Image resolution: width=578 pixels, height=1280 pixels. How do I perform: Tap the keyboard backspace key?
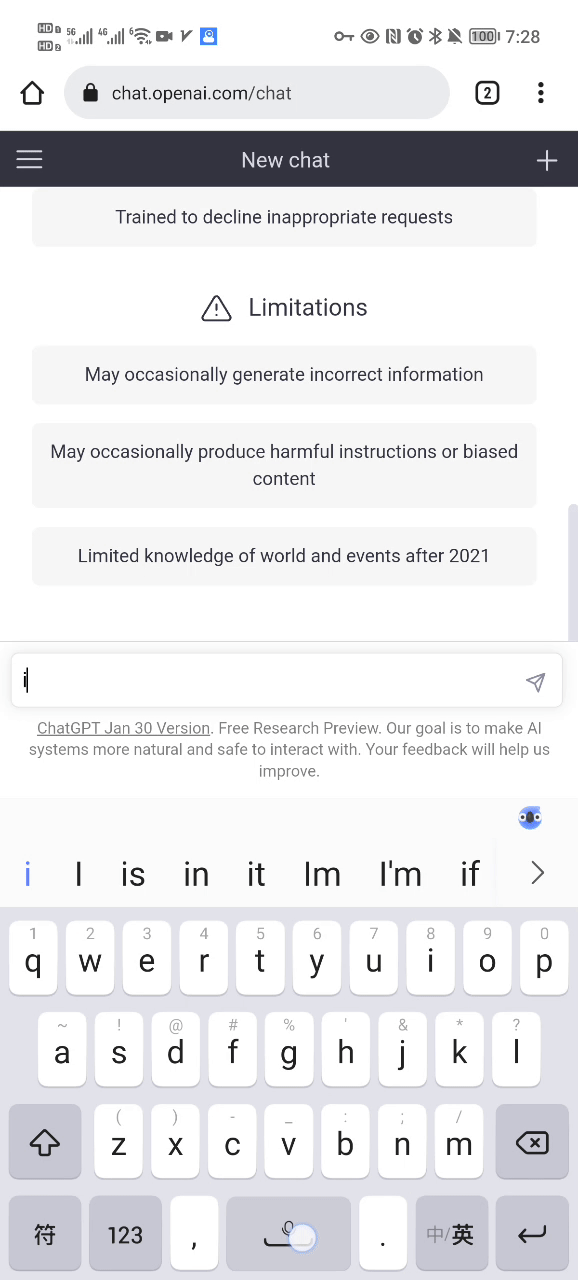(532, 1142)
